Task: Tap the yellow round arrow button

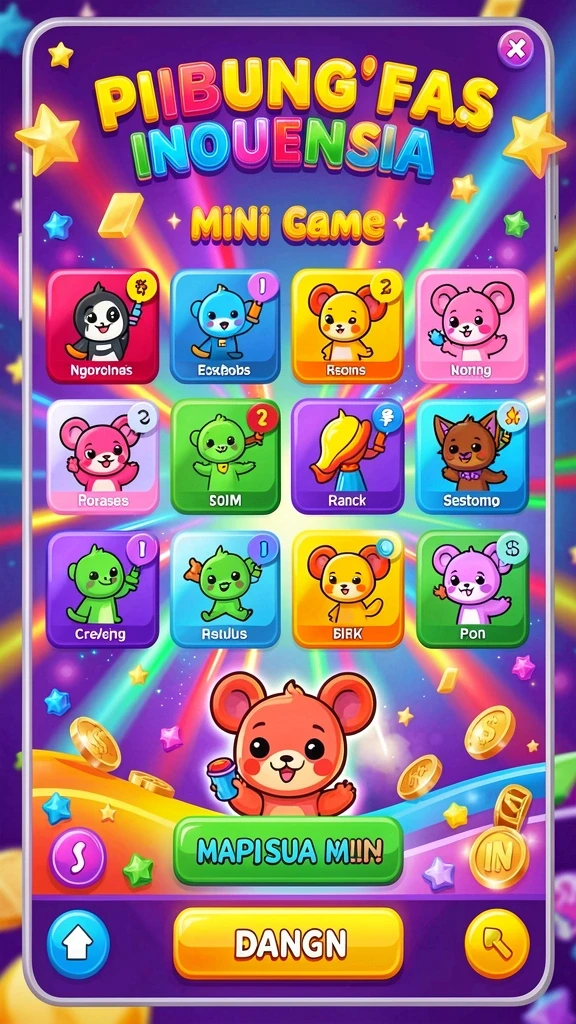Action: [x=497, y=943]
